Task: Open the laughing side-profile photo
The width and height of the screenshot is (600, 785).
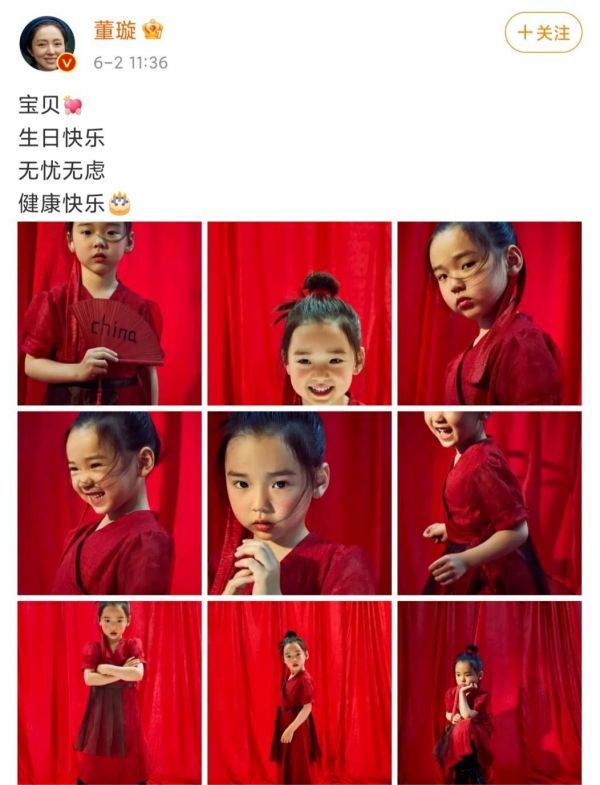Action: point(109,502)
